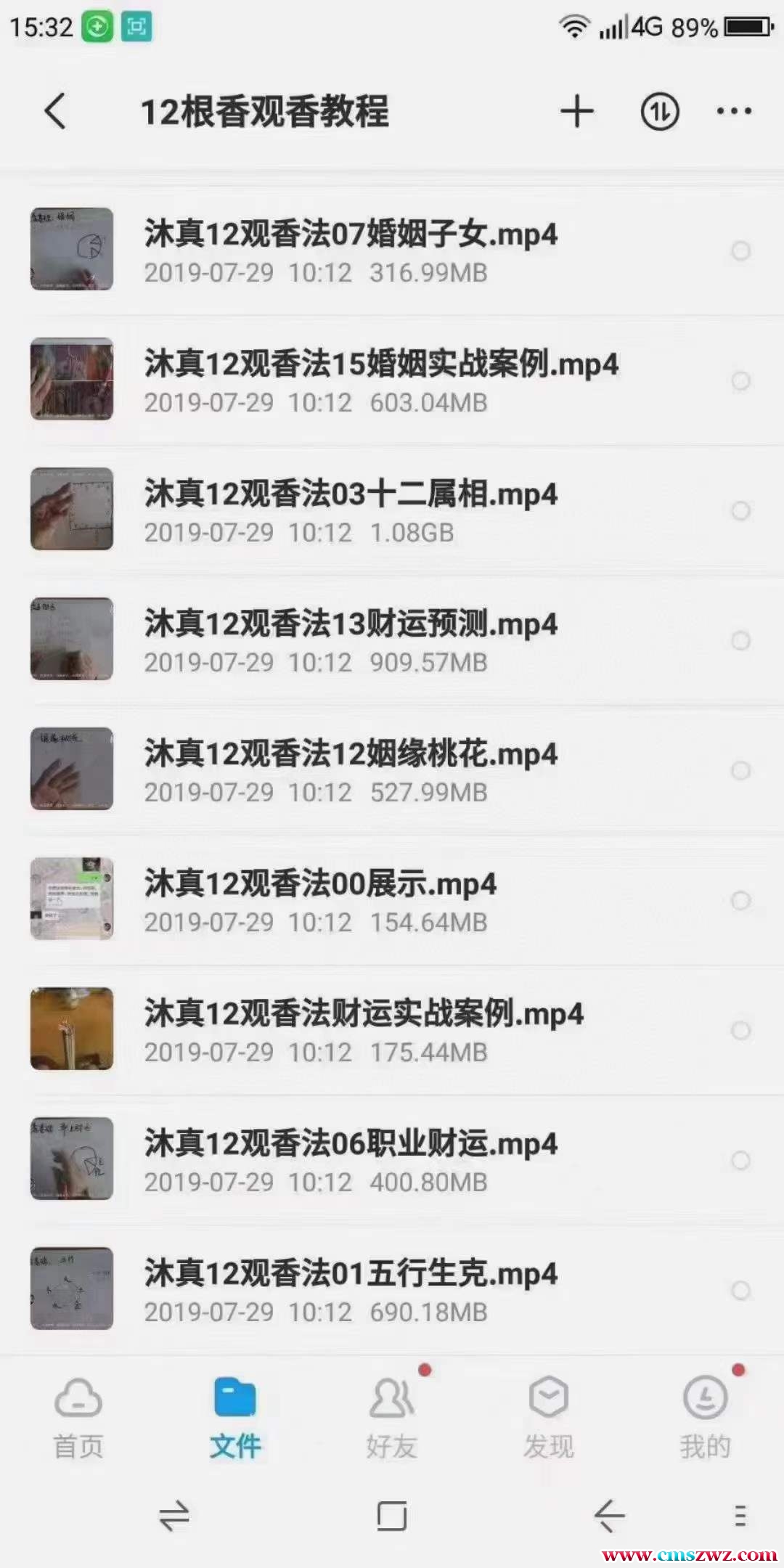The width and height of the screenshot is (784, 1568).
Task: Tap the system back arrow
Action: click(608, 1516)
